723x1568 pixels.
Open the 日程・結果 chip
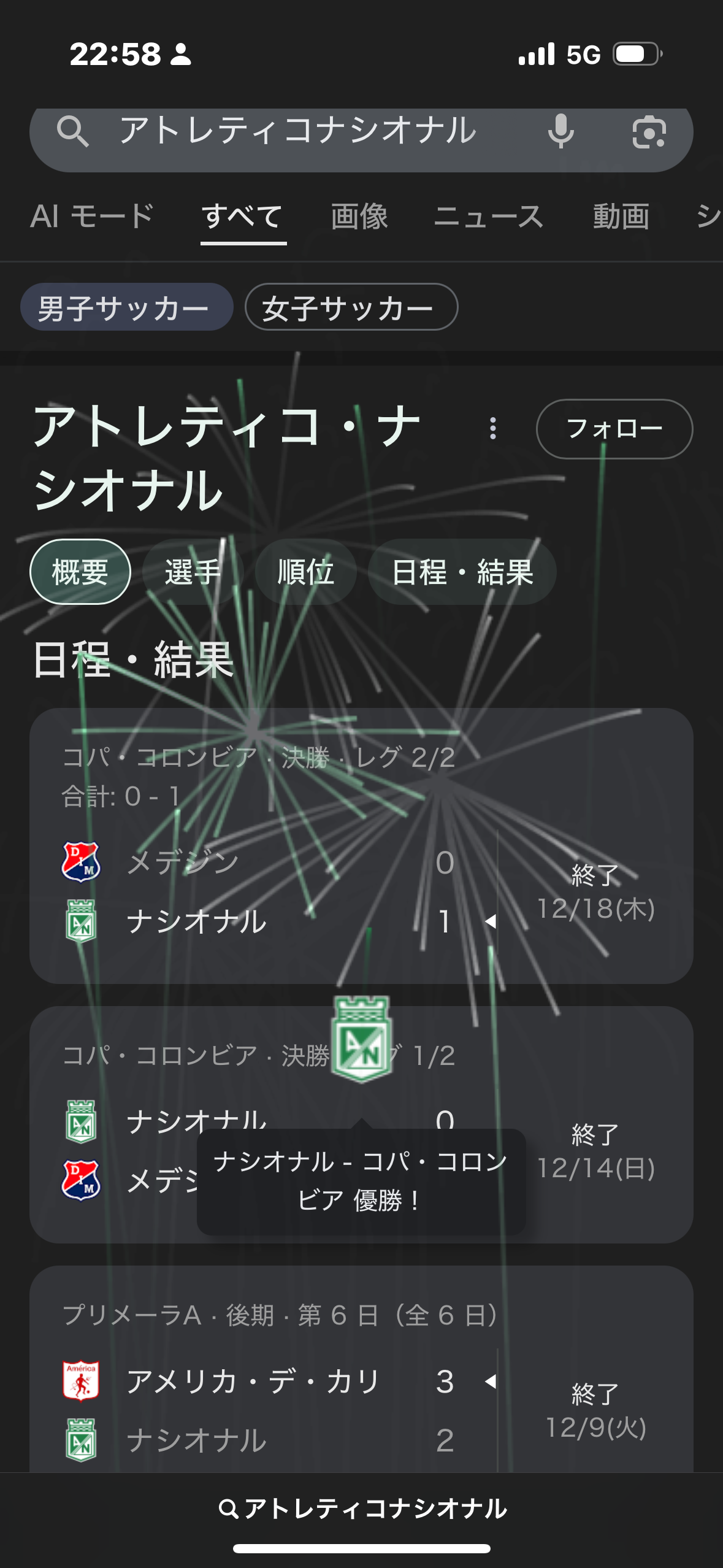462,572
